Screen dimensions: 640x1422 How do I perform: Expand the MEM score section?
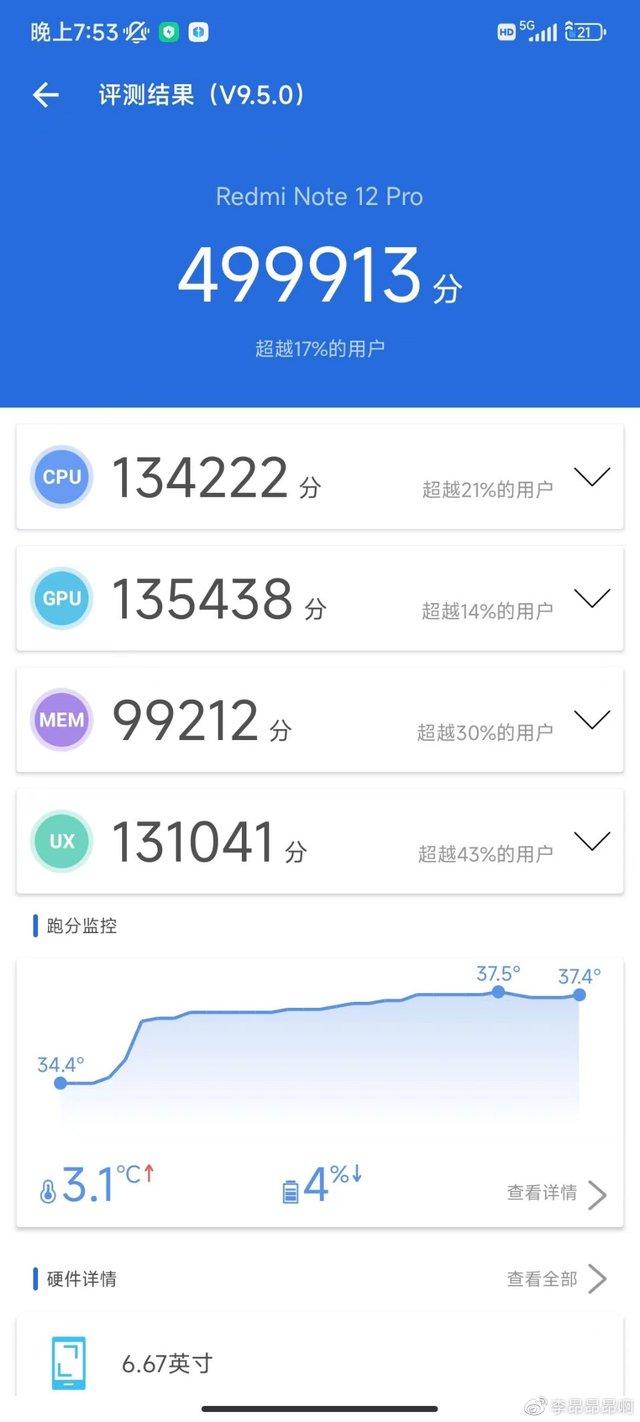[592, 720]
